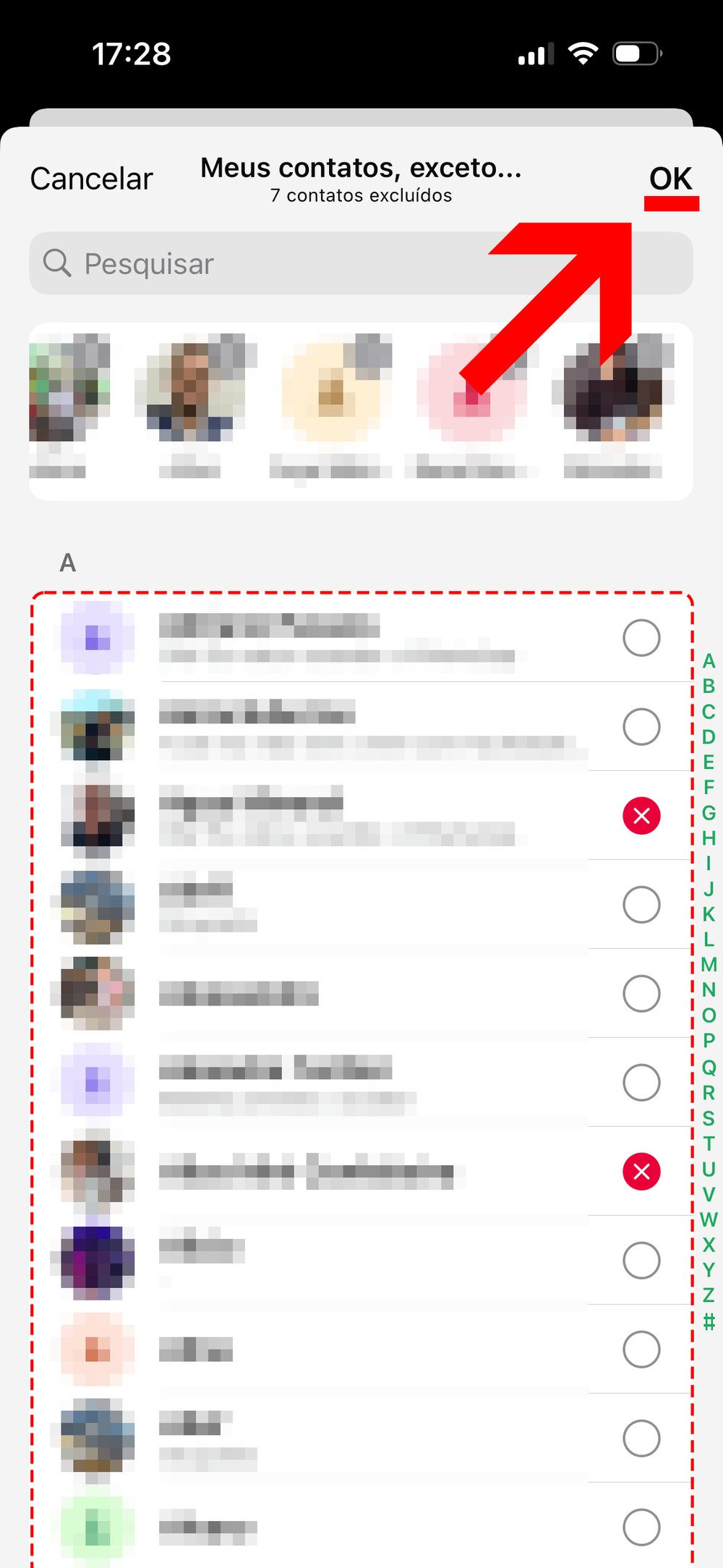Image resolution: width=723 pixels, height=1568 pixels.
Task: Jump to letter S in the index
Action: click(x=709, y=1118)
